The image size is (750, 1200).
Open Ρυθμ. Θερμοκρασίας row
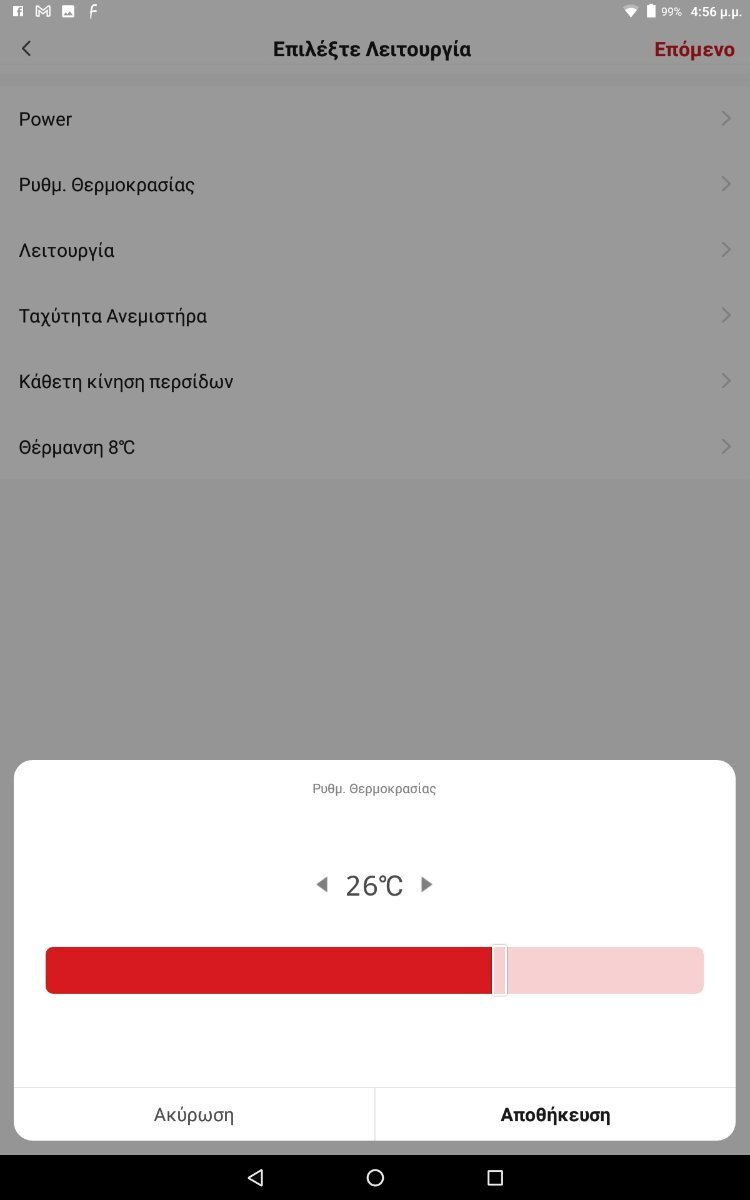tap(375, 185)
